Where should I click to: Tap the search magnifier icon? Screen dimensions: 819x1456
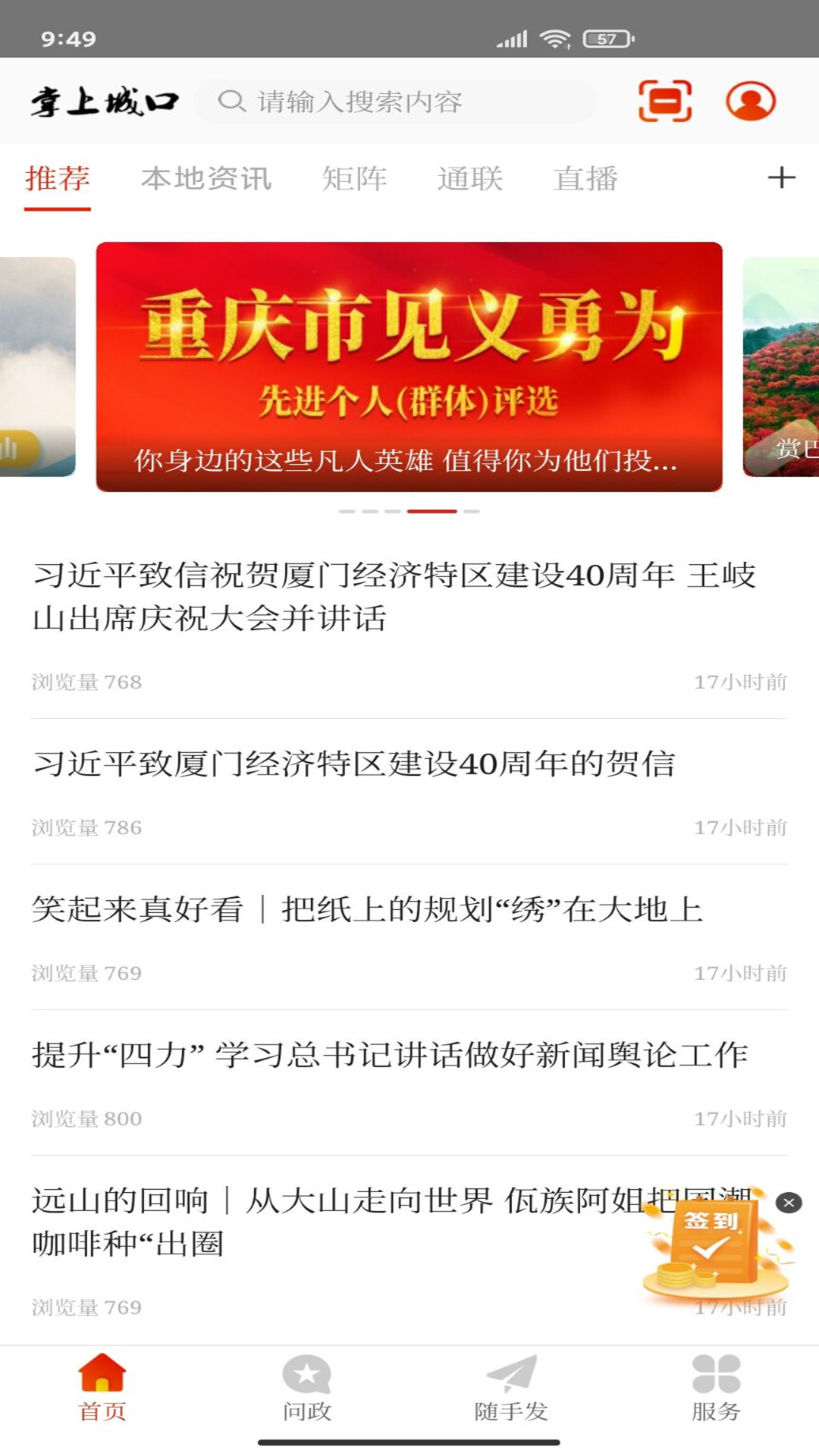(x=231, y=101)
